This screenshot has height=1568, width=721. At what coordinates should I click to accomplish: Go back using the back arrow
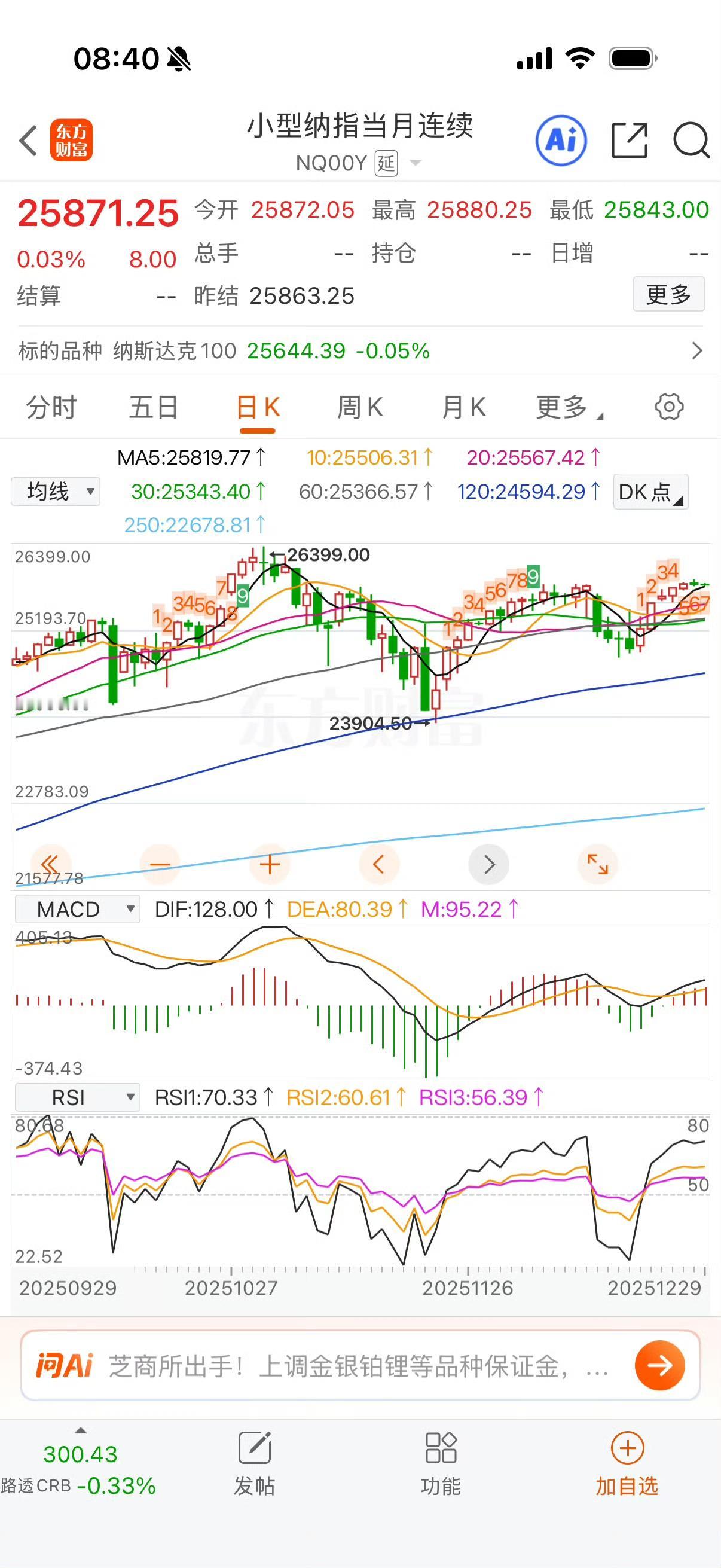coord(29,140)
